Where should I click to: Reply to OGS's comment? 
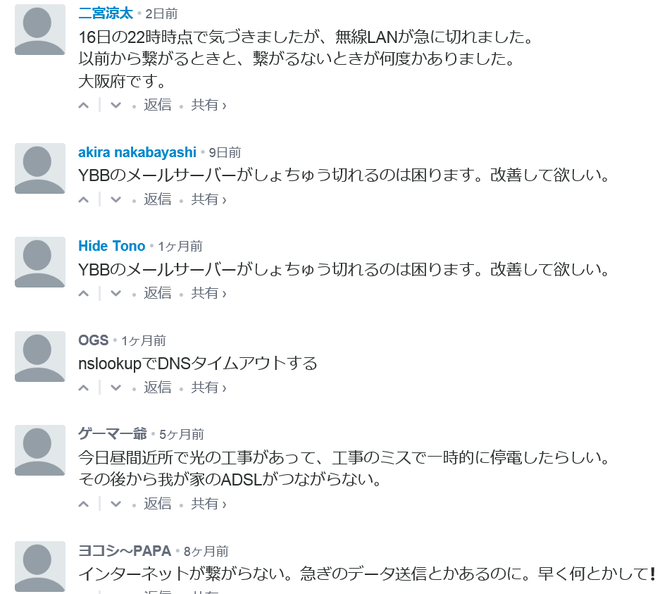157,388
